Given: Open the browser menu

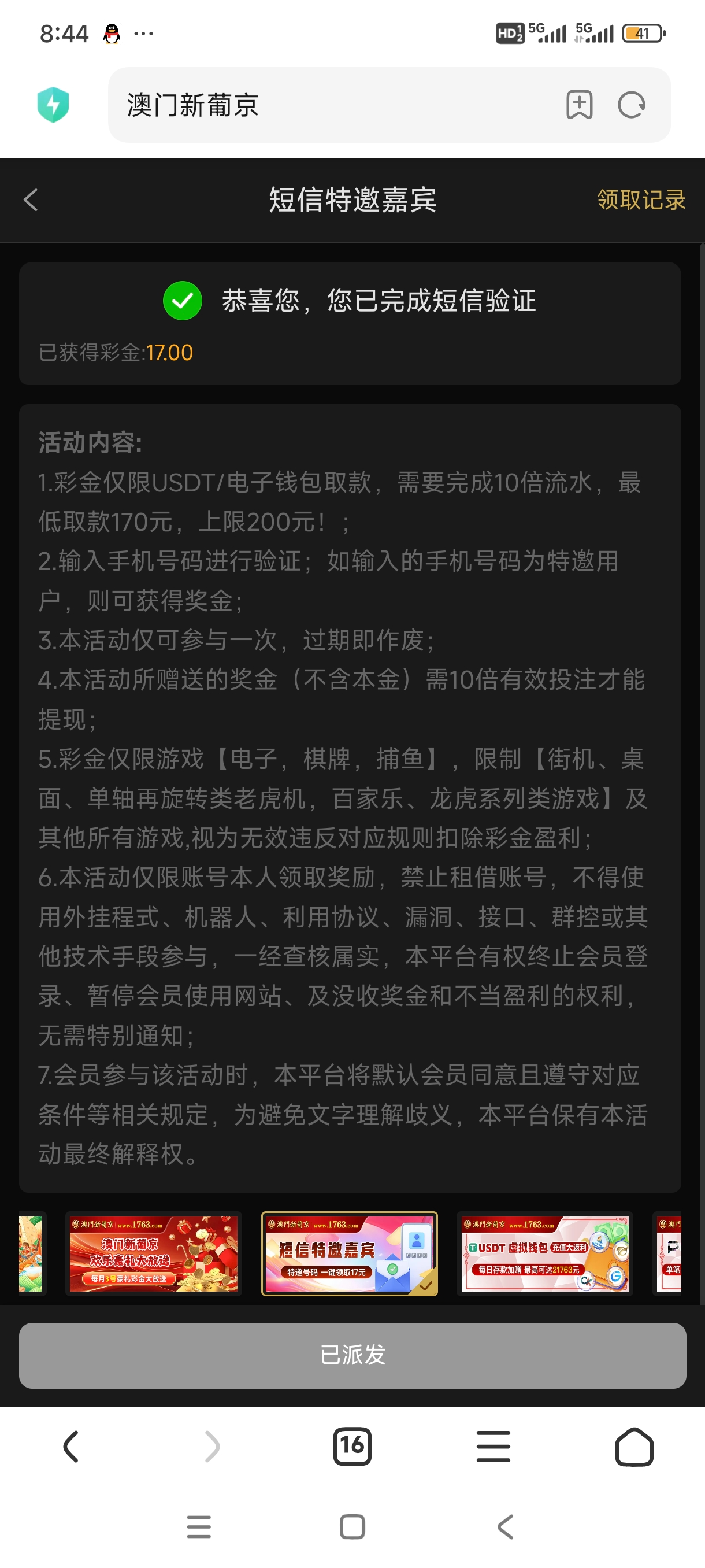Looking at the screenshot, I should click(x=493, y=1446).
